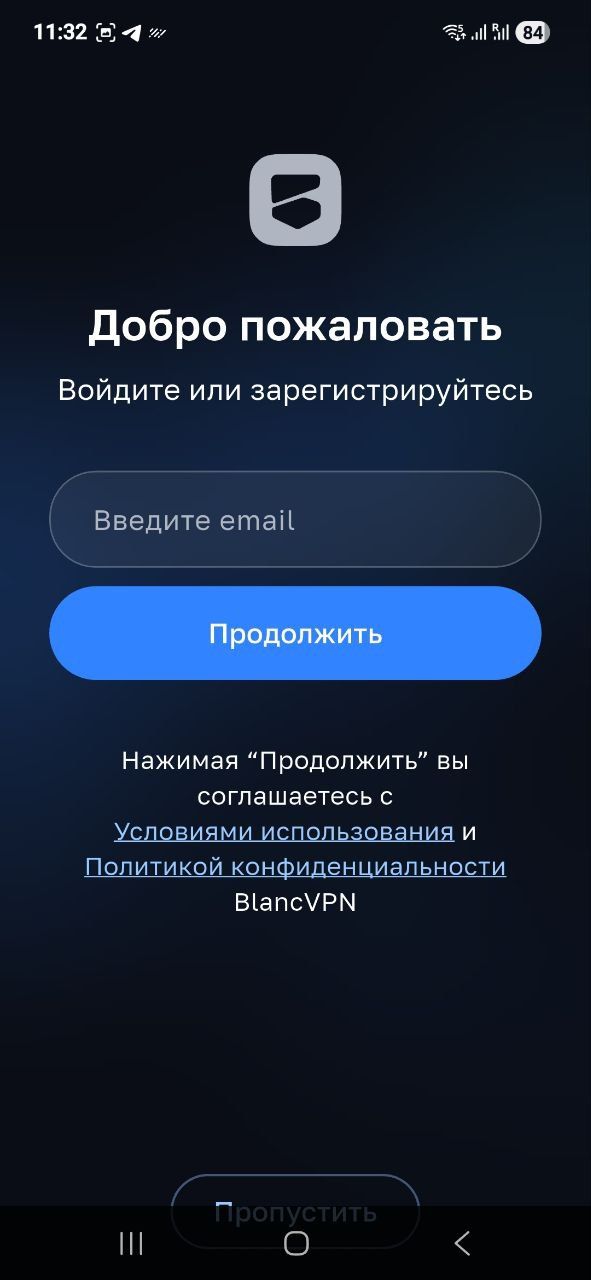Open the Политикой конфиденциальности link
This screenshot has height=1280, width=591.
click(295, 866)
